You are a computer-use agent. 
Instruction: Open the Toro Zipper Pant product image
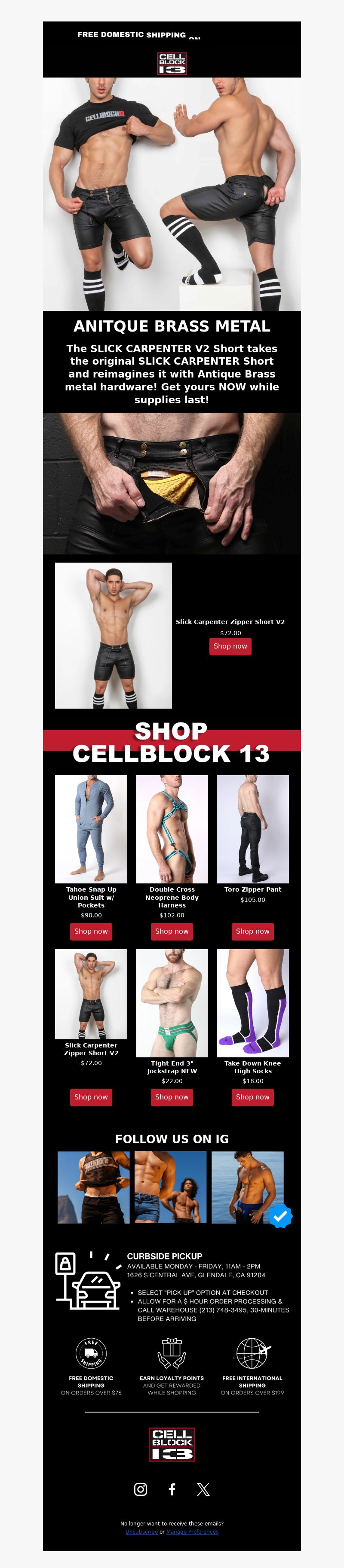click(x=252, y=828)
